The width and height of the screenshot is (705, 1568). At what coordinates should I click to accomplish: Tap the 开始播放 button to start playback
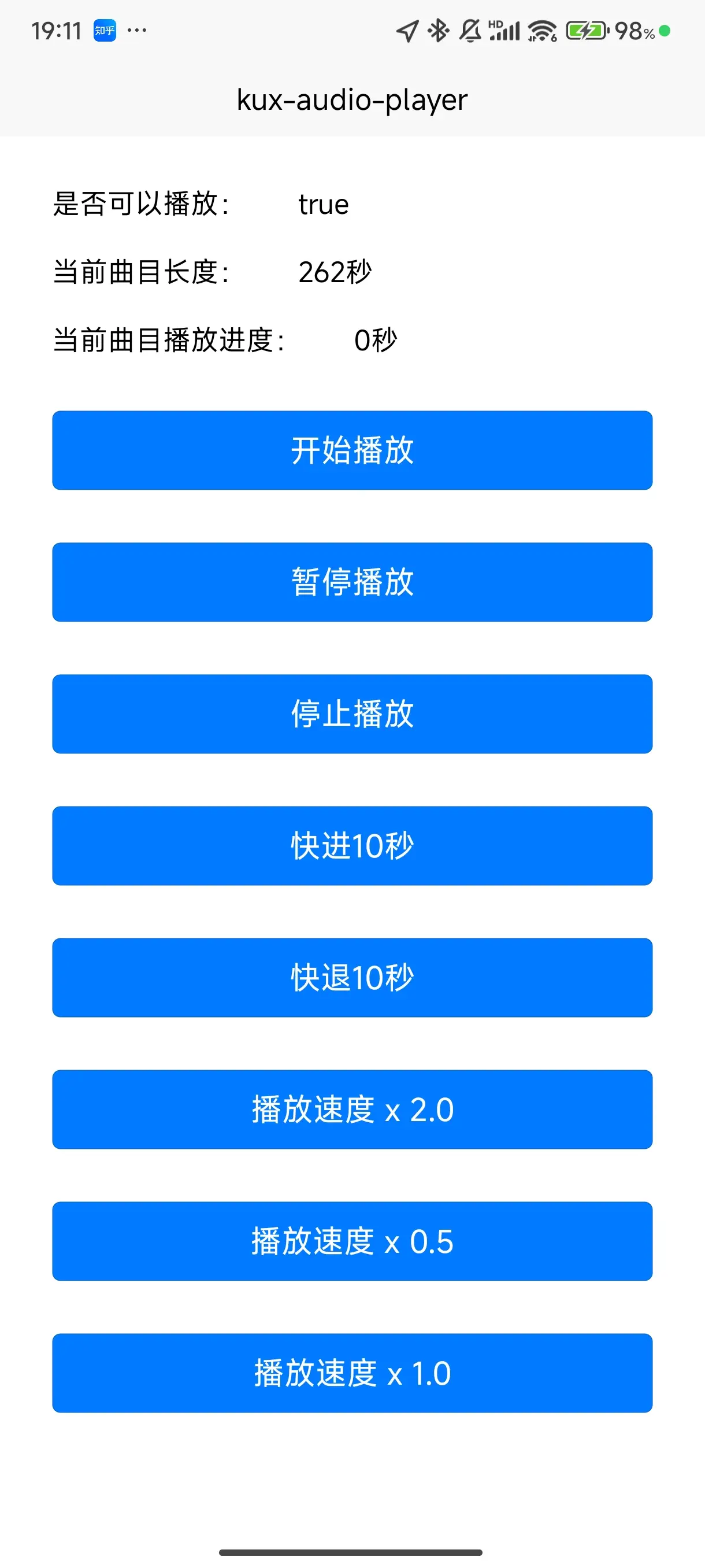coord(352,450)
